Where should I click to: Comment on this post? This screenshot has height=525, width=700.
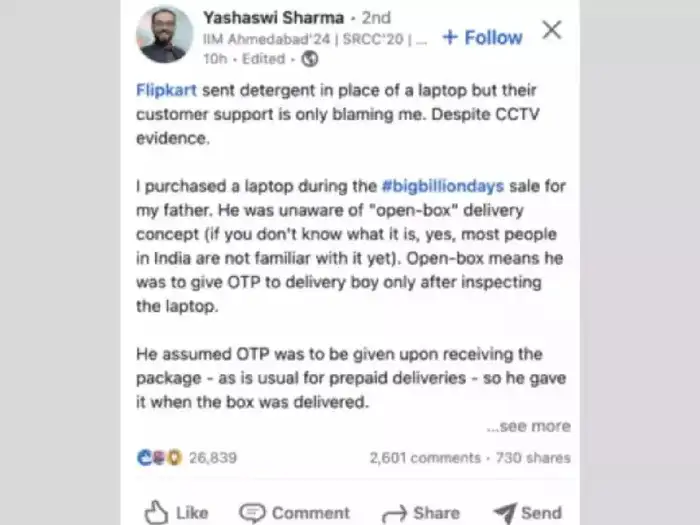click(x=295, y=513)
